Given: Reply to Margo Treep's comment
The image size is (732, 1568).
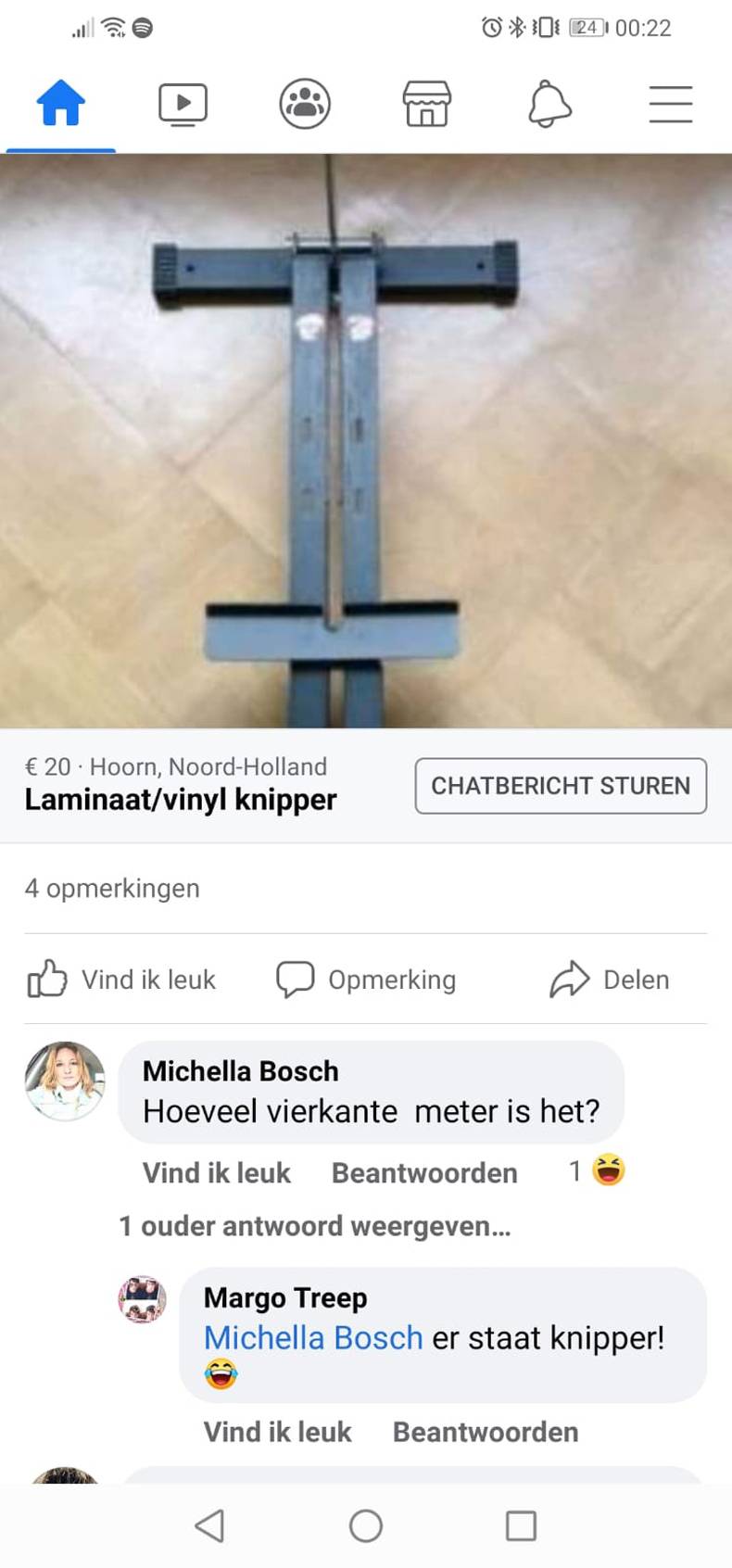Looking at the screenshot, I should point(486,1432).
